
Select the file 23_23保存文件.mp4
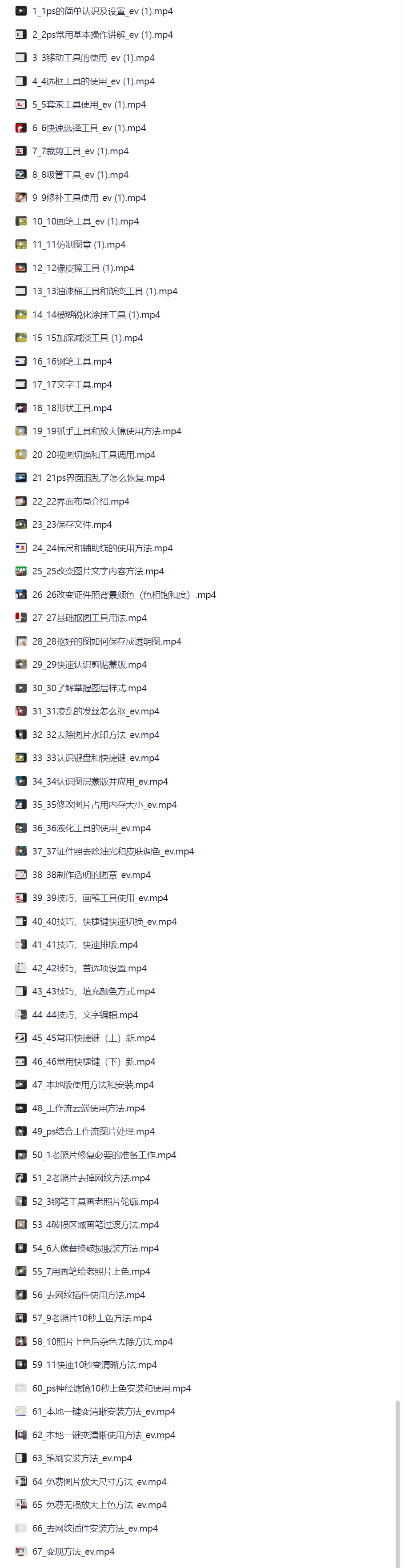click(x=72, y=524)
